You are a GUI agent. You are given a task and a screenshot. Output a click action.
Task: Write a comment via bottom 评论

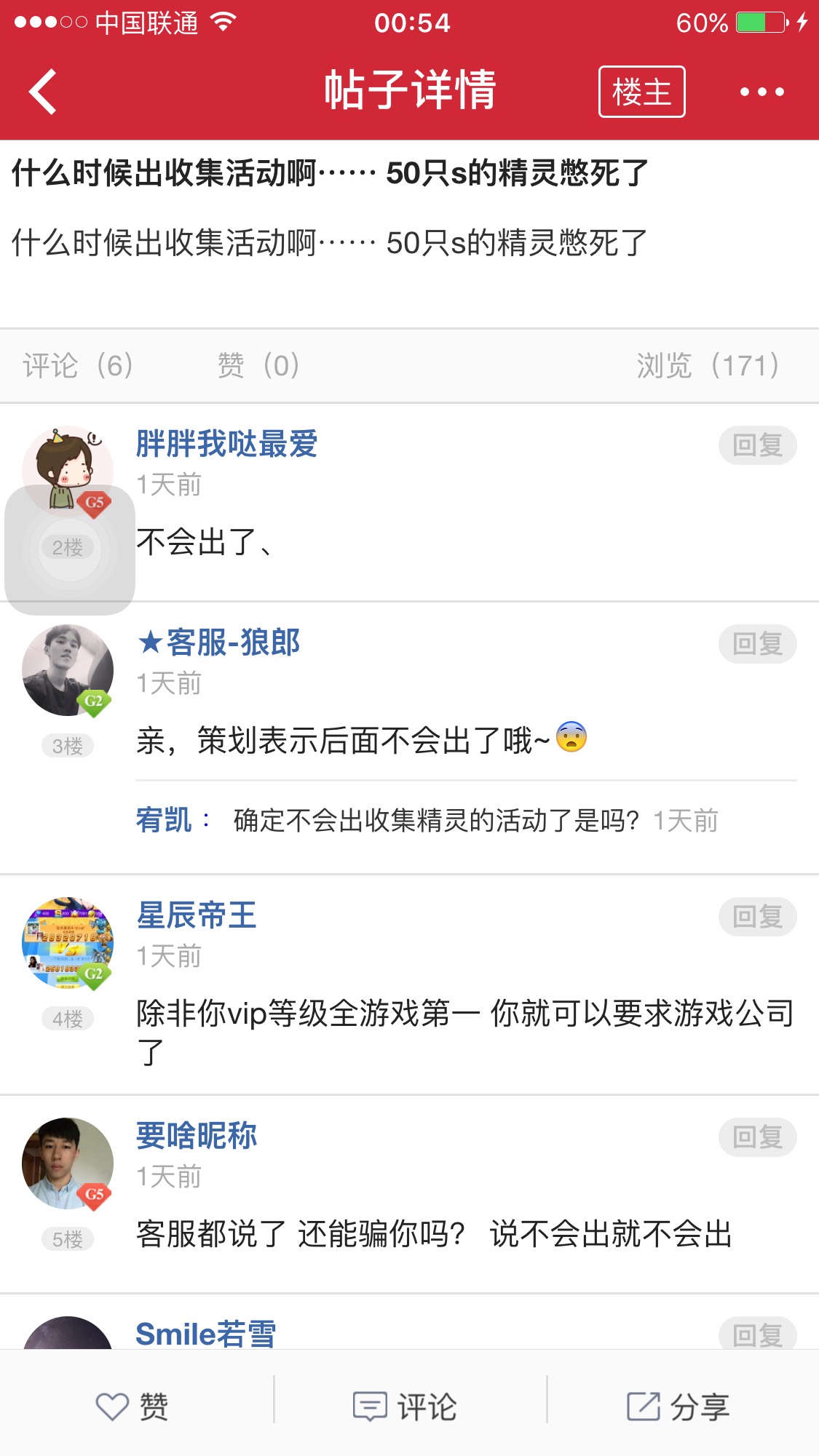[x=405, y=1406]
